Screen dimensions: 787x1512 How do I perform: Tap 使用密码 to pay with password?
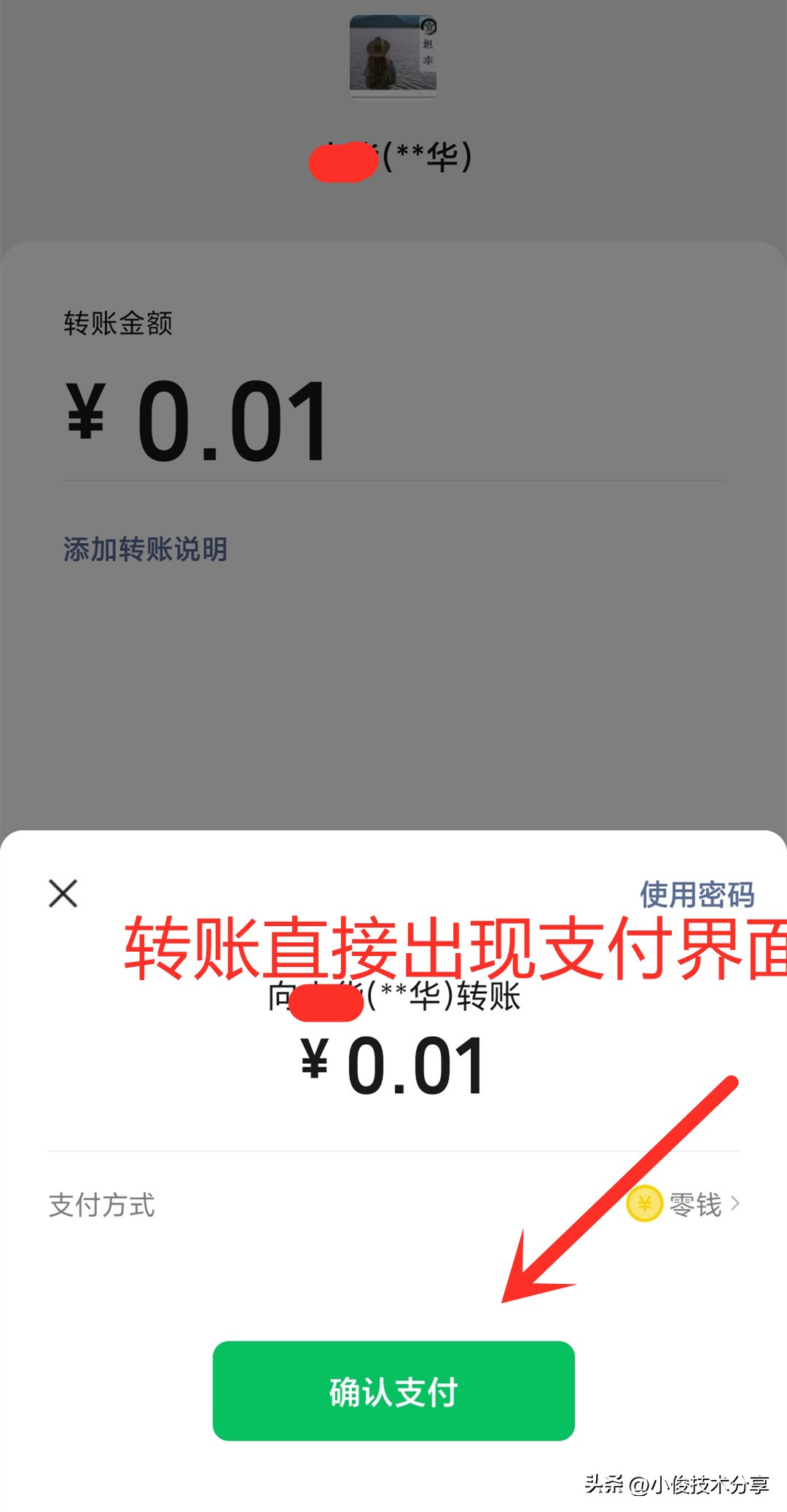click(697, 894)
